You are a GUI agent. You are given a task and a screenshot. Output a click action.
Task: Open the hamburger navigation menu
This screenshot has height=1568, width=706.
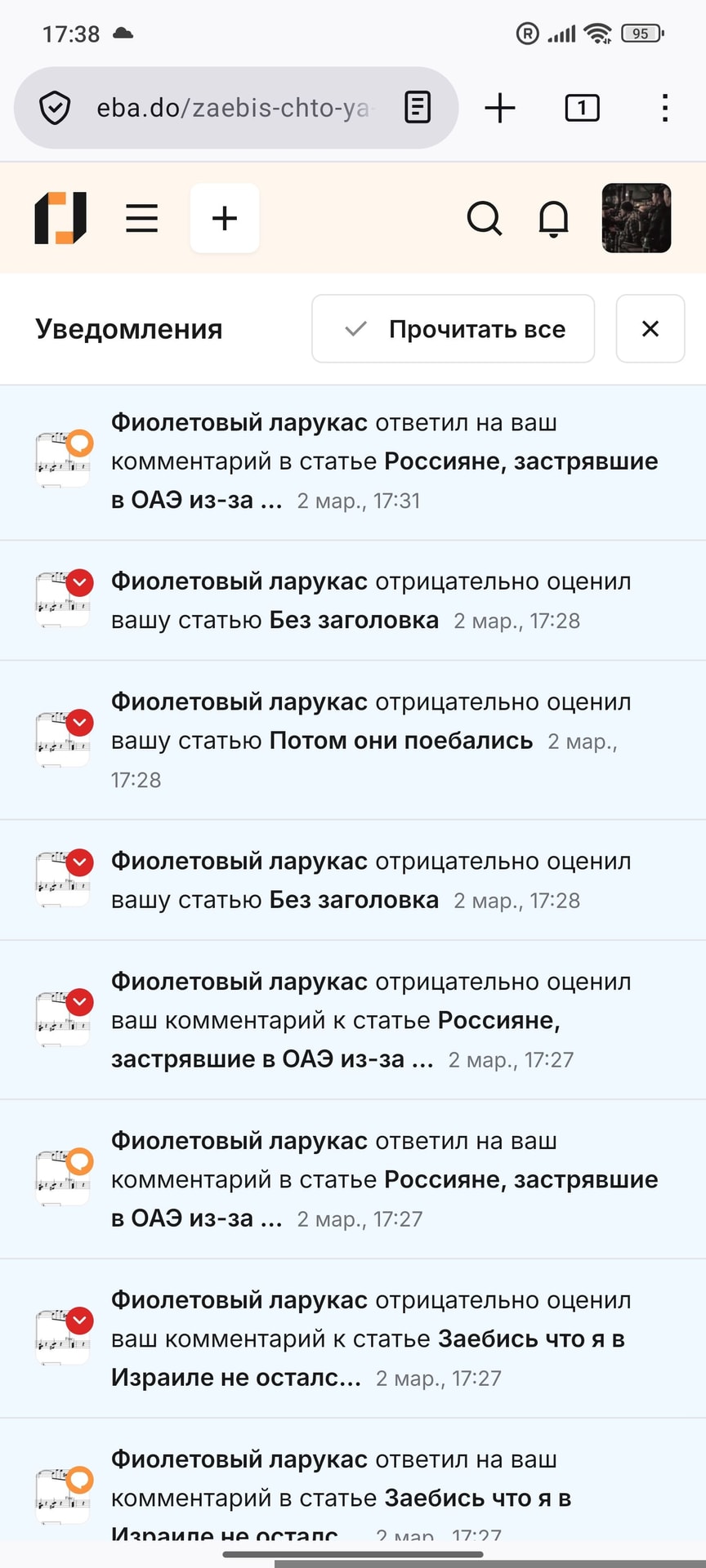tap(141, 218)
